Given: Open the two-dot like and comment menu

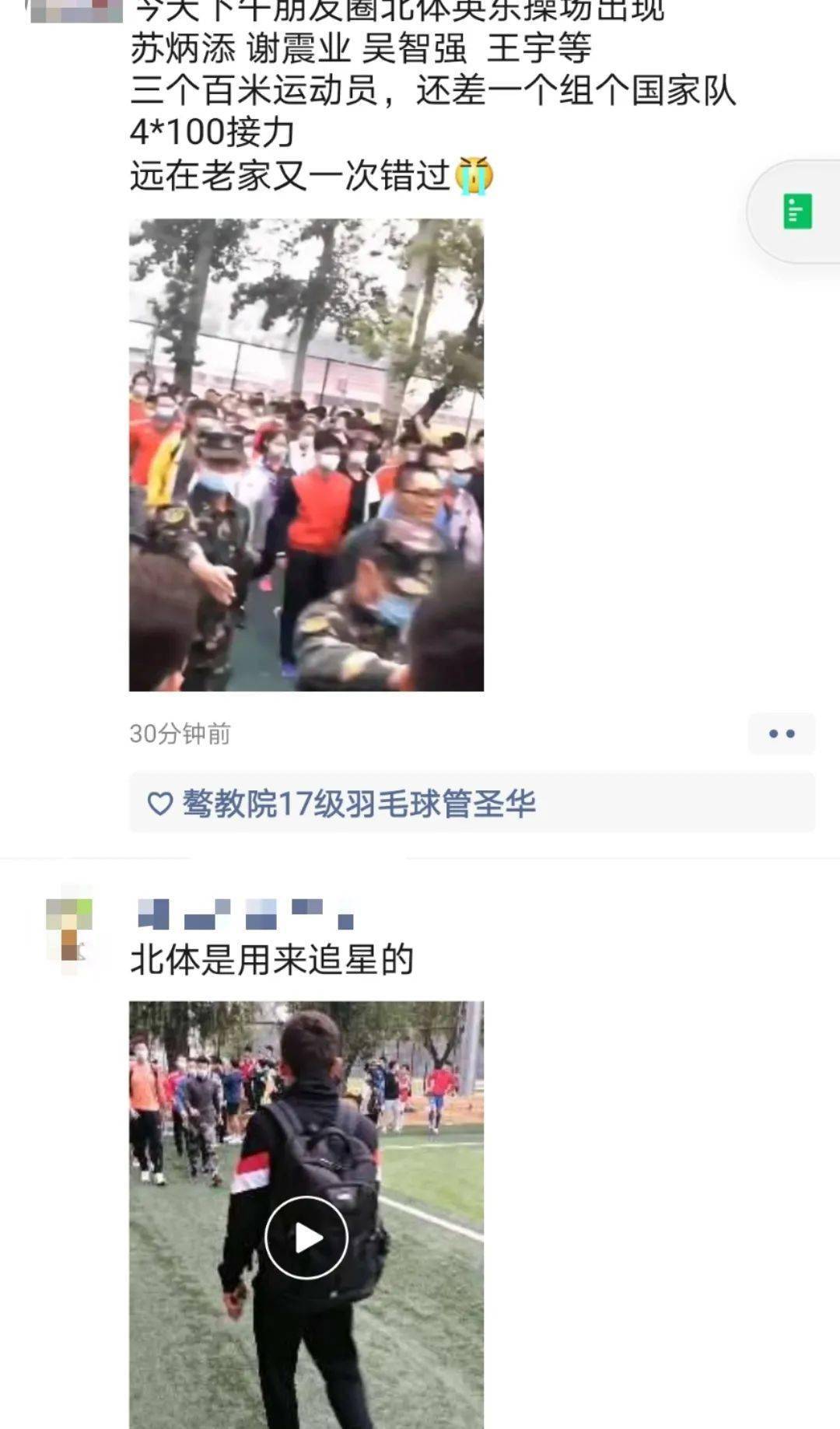Looking at the screenshot, I should pyautogui.click(x=781, y=734).
